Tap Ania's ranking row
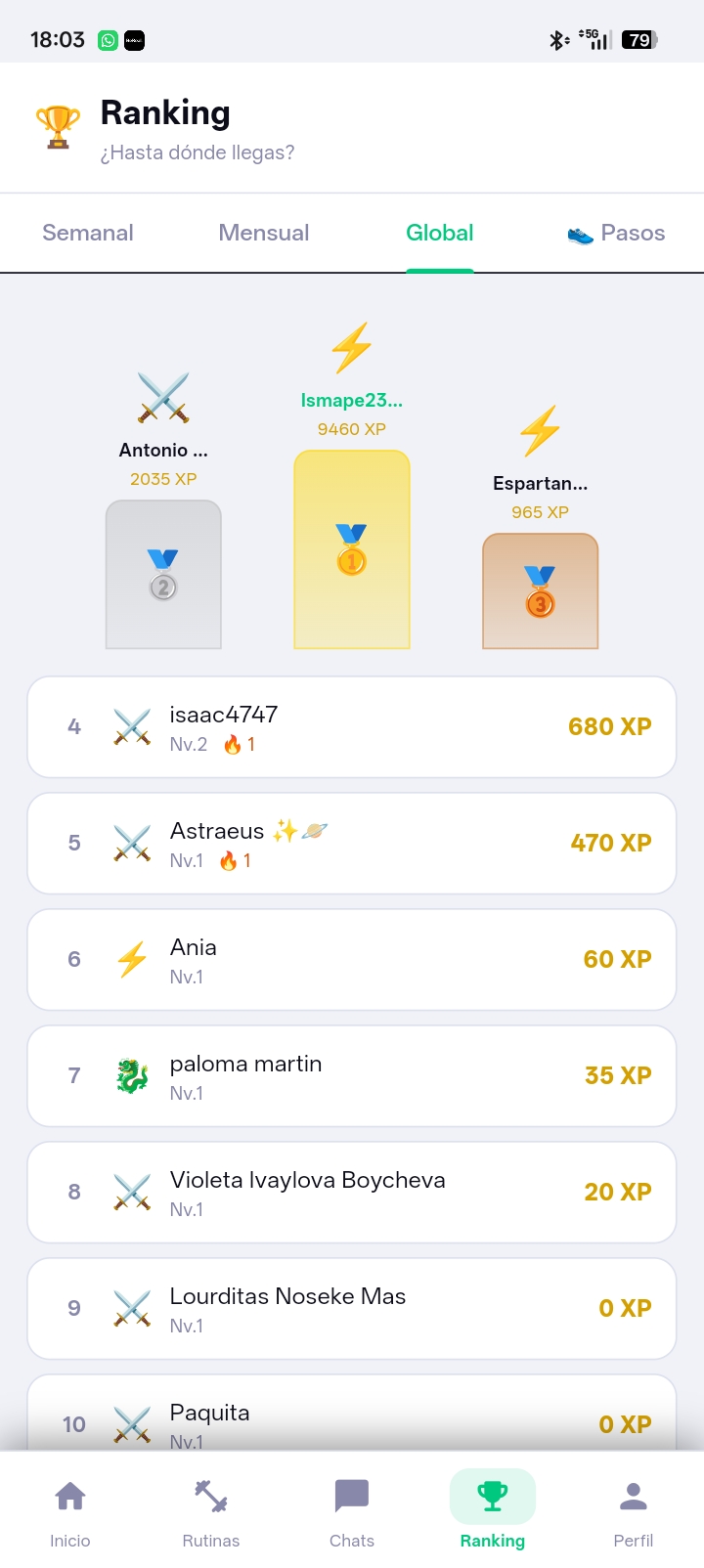 point(352,960)
